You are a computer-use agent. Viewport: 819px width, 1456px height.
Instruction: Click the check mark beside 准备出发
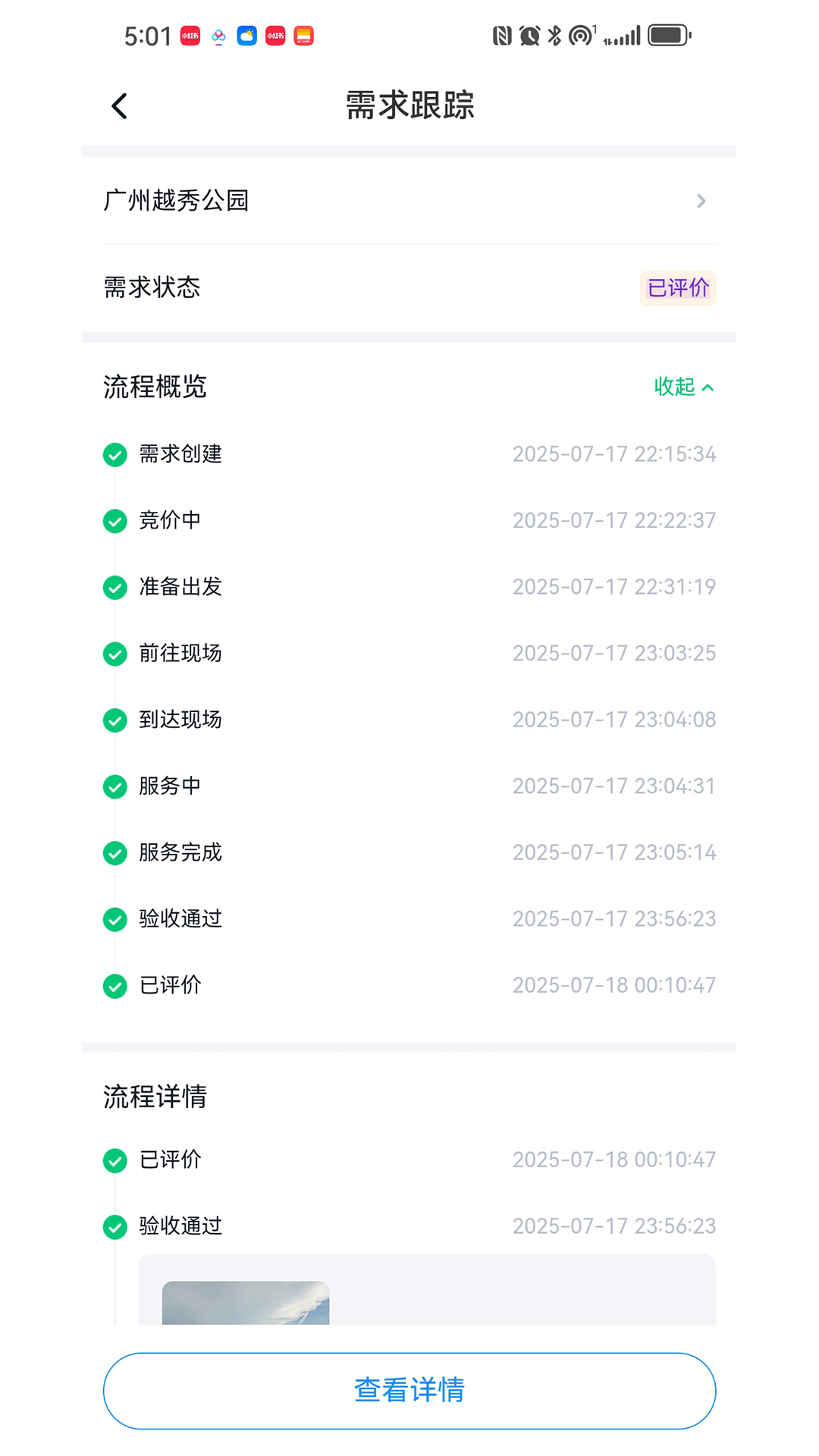(x=115, y=587)
